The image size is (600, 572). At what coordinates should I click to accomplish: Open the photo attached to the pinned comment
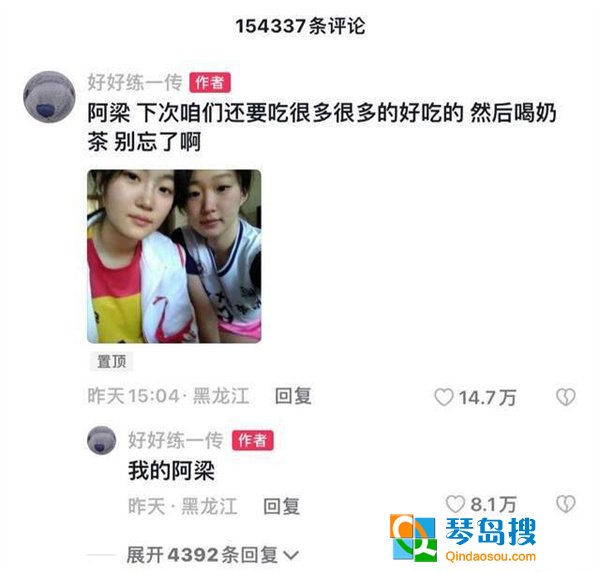point(173,256)
